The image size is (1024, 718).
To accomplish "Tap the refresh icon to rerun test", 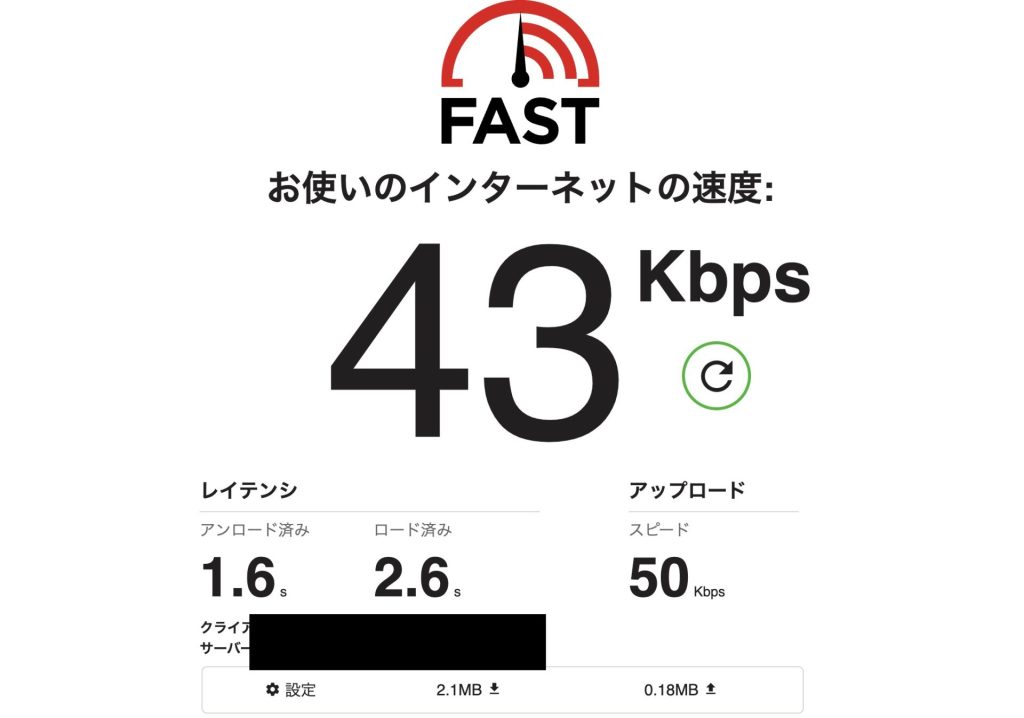I will 716,376.
